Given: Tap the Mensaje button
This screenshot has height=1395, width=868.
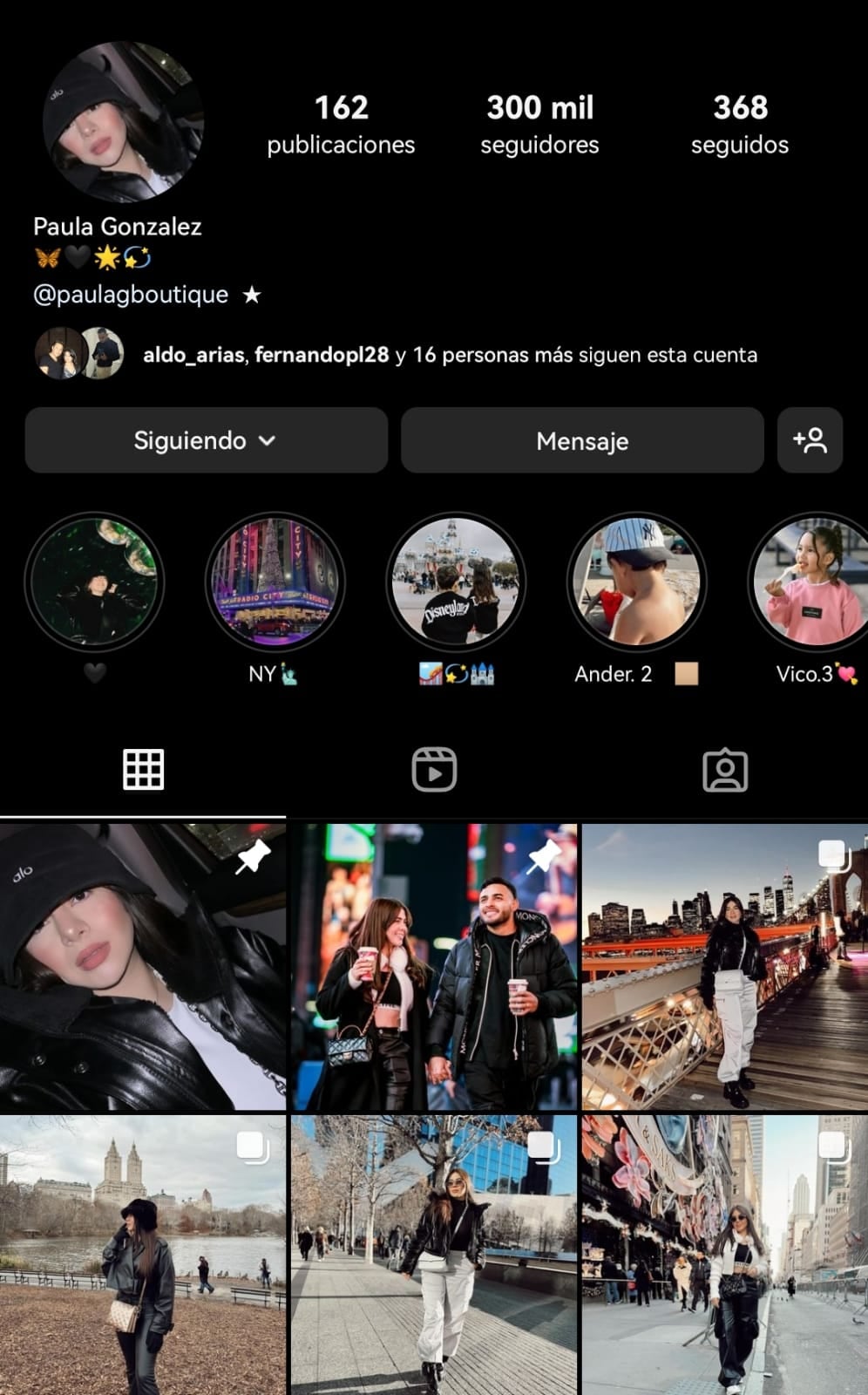Looking at the screenshot, I should pyautogui.click(x=582, y=441).
